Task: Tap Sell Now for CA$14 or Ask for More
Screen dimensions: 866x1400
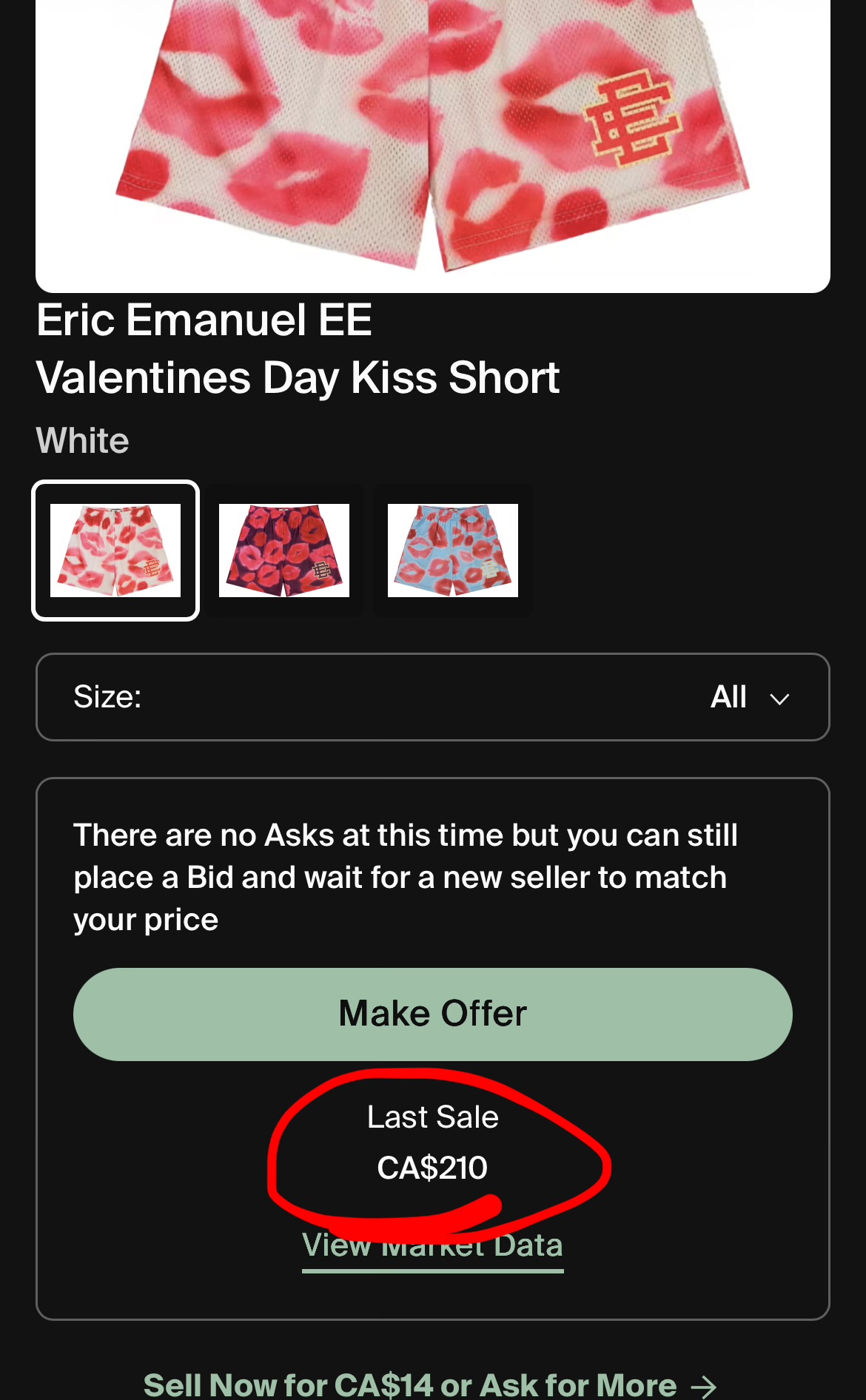Action: [430, 1384]
